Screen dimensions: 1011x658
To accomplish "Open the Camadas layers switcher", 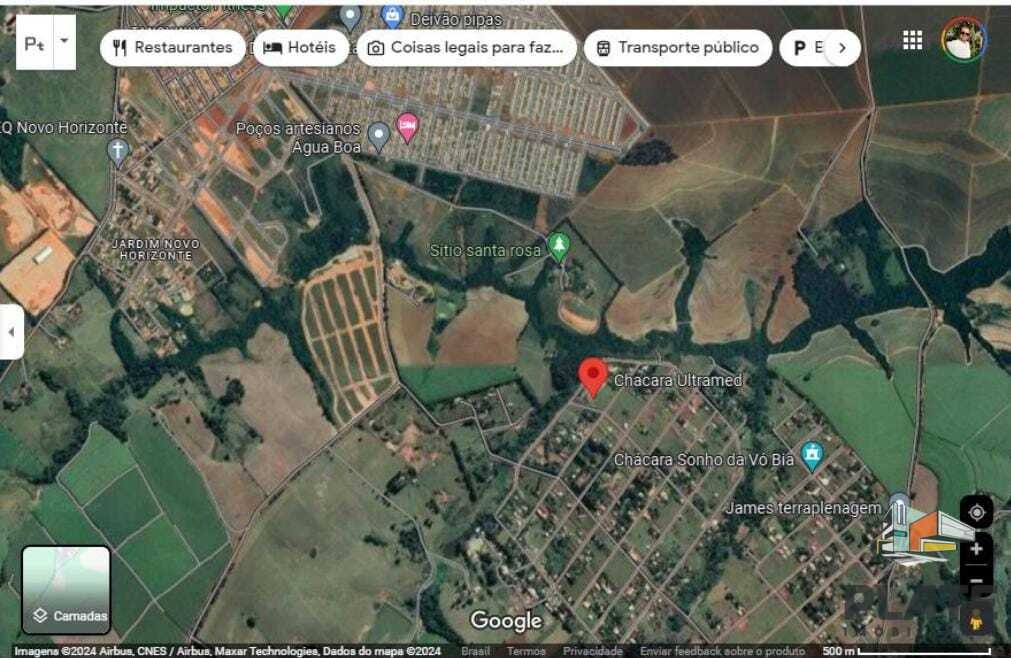I will 66,590.
